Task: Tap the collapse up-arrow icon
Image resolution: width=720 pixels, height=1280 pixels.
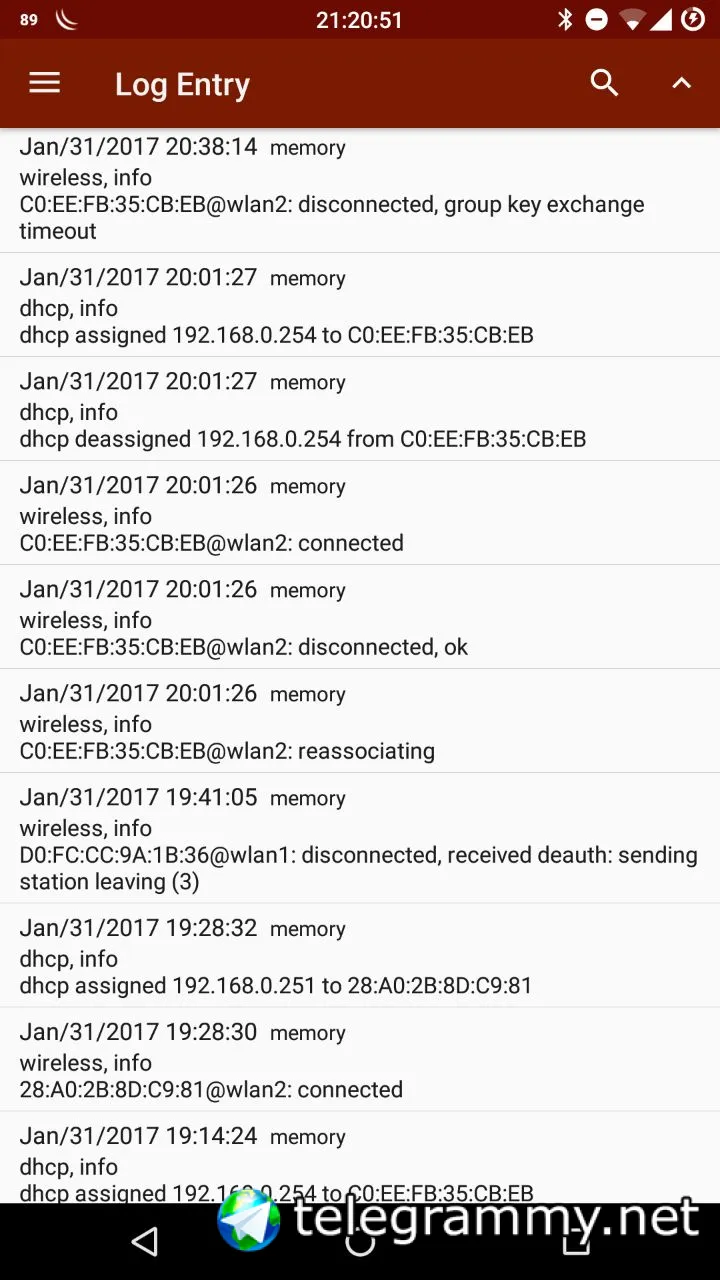Action: (x=681, y=84)
